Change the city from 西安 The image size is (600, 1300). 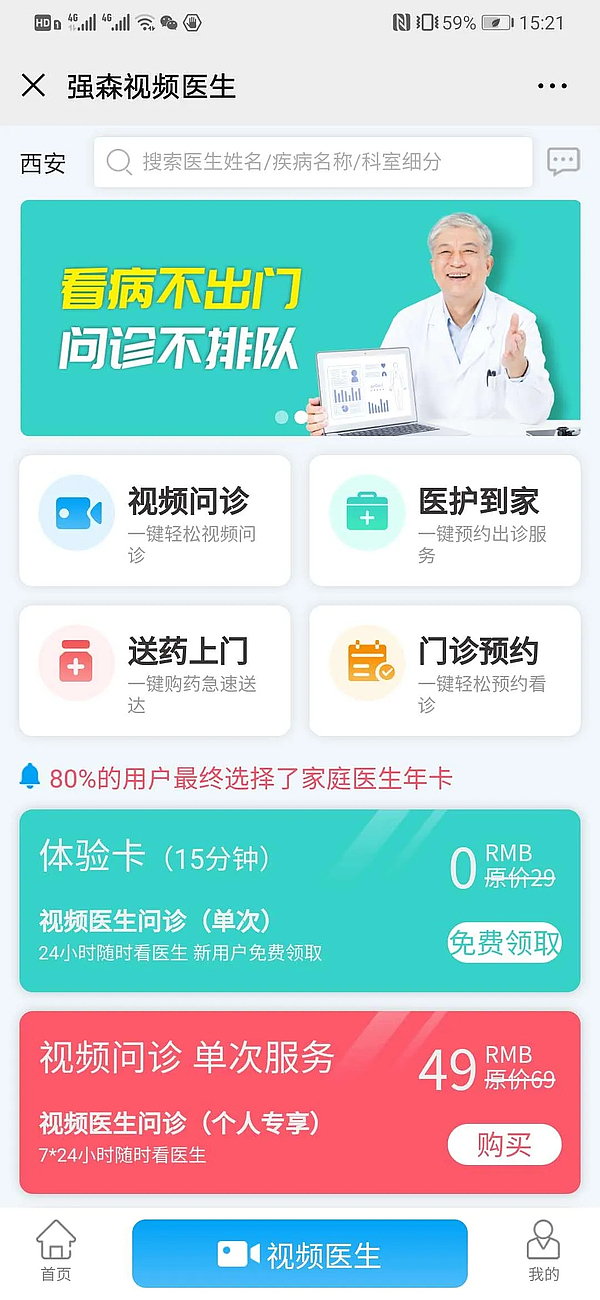click(43, 163)
